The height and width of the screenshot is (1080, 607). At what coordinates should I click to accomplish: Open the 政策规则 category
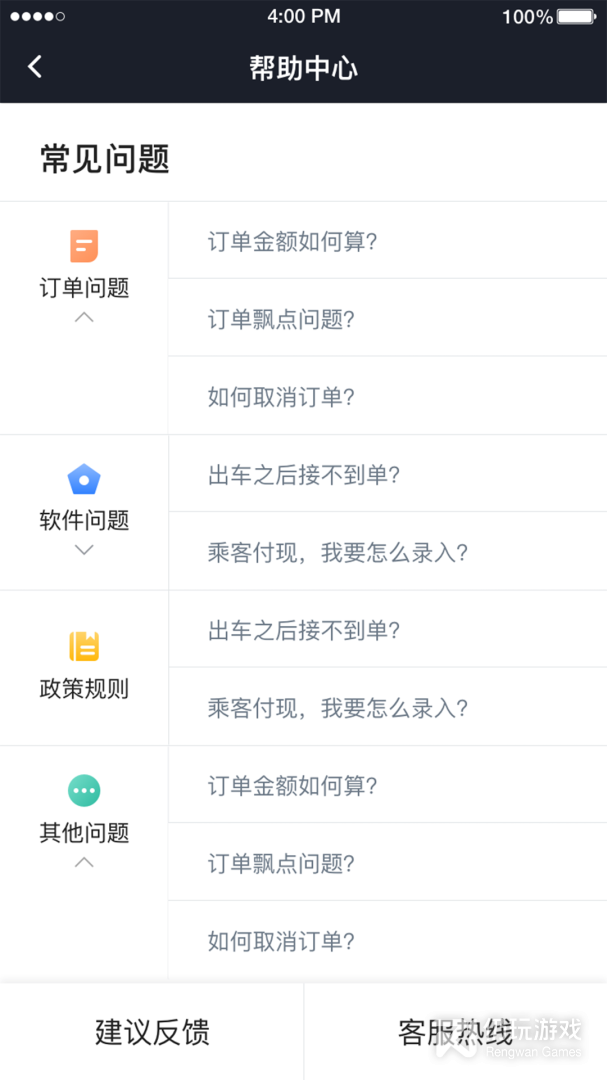point(84,667)
